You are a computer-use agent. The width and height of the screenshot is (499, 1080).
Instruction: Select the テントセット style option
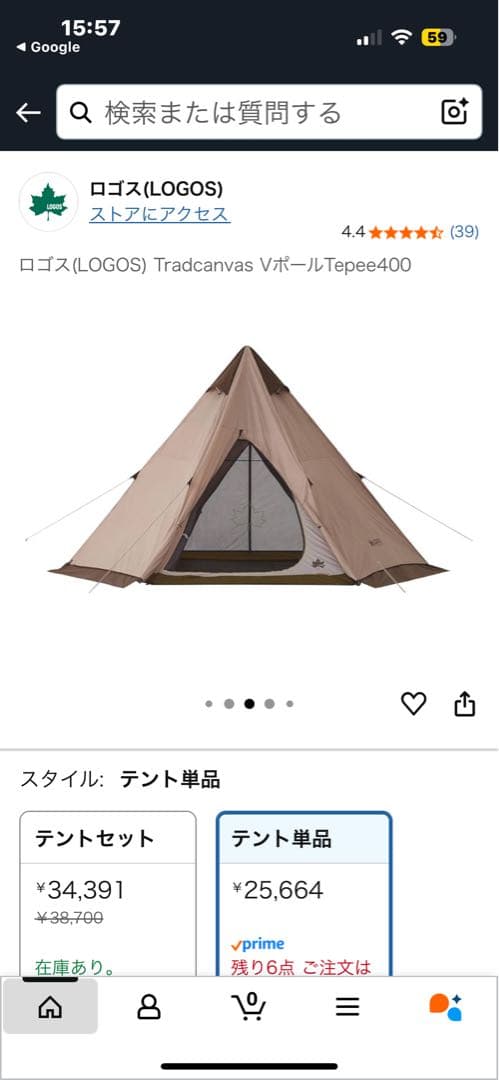(108, 893)
